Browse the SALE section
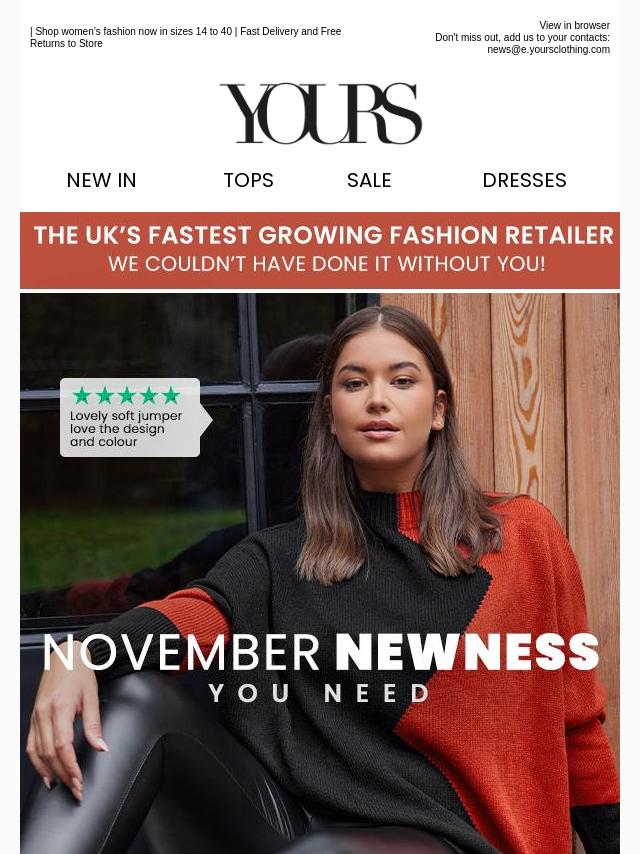Screen dimensions: 640x854 369,181
